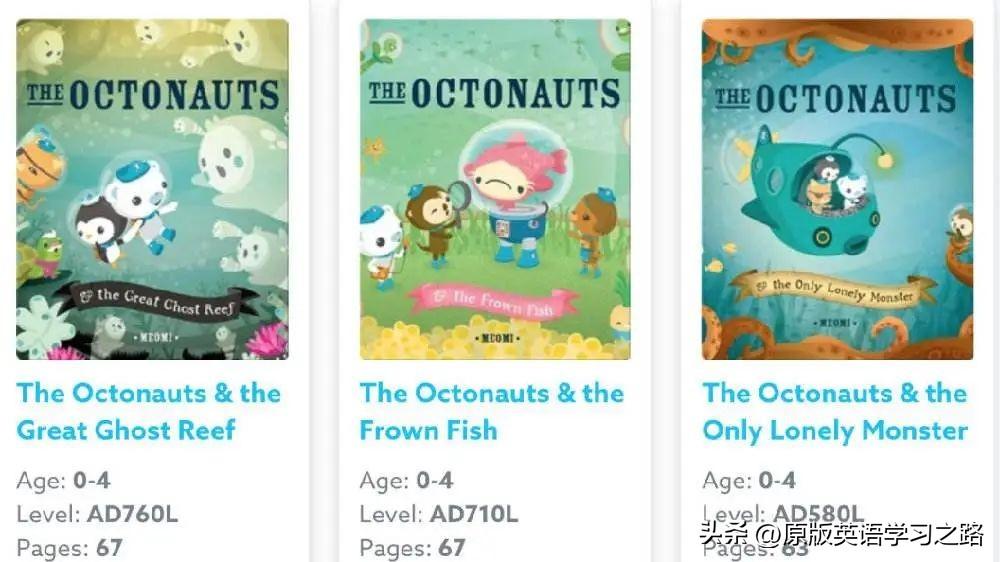This screenshot has height=562, width=1000.
Task: Open the Frown Fish book cover
Action: tap(495, 190)
